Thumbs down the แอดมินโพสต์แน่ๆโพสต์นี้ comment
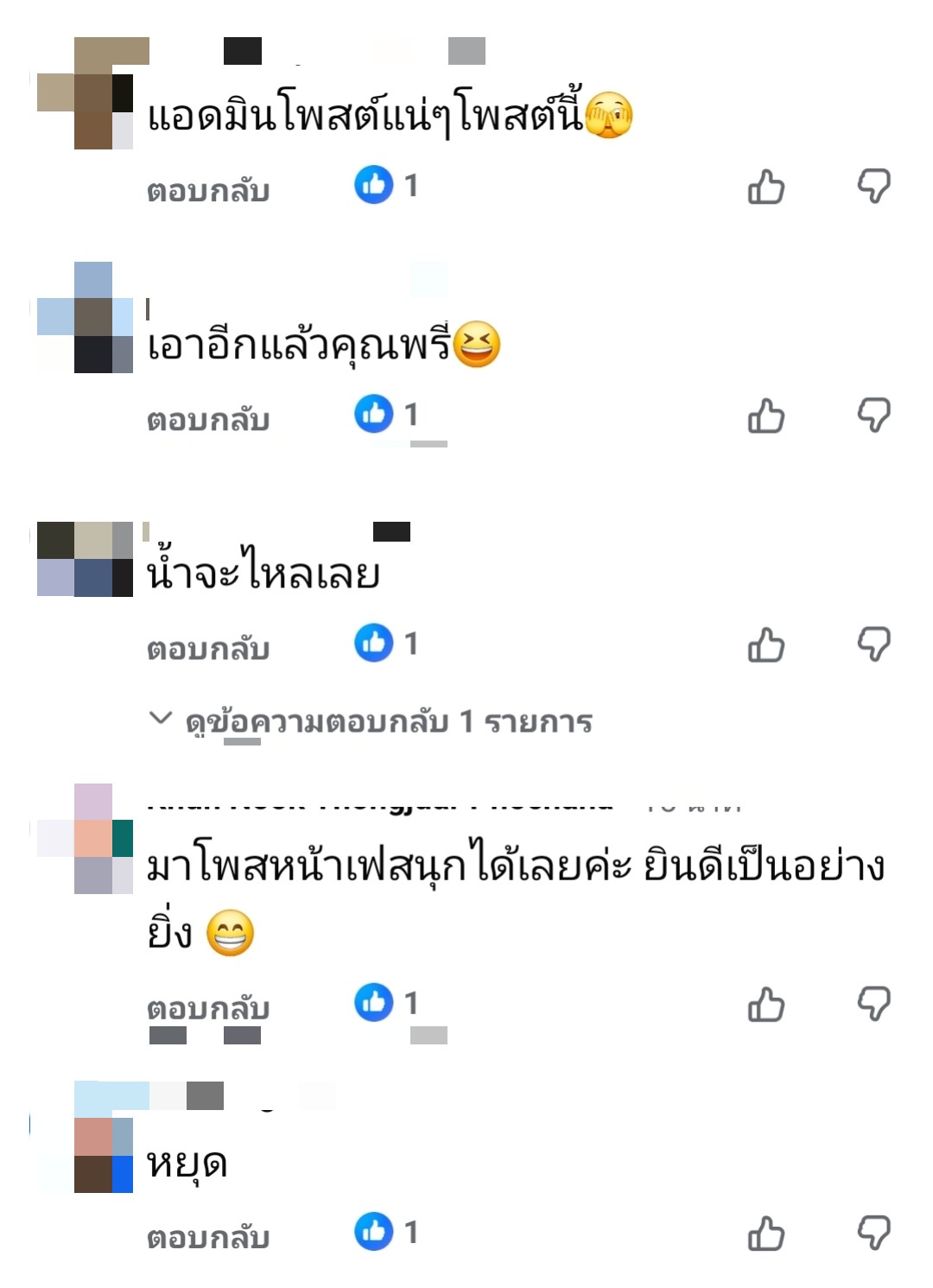 tap(873, 187)
